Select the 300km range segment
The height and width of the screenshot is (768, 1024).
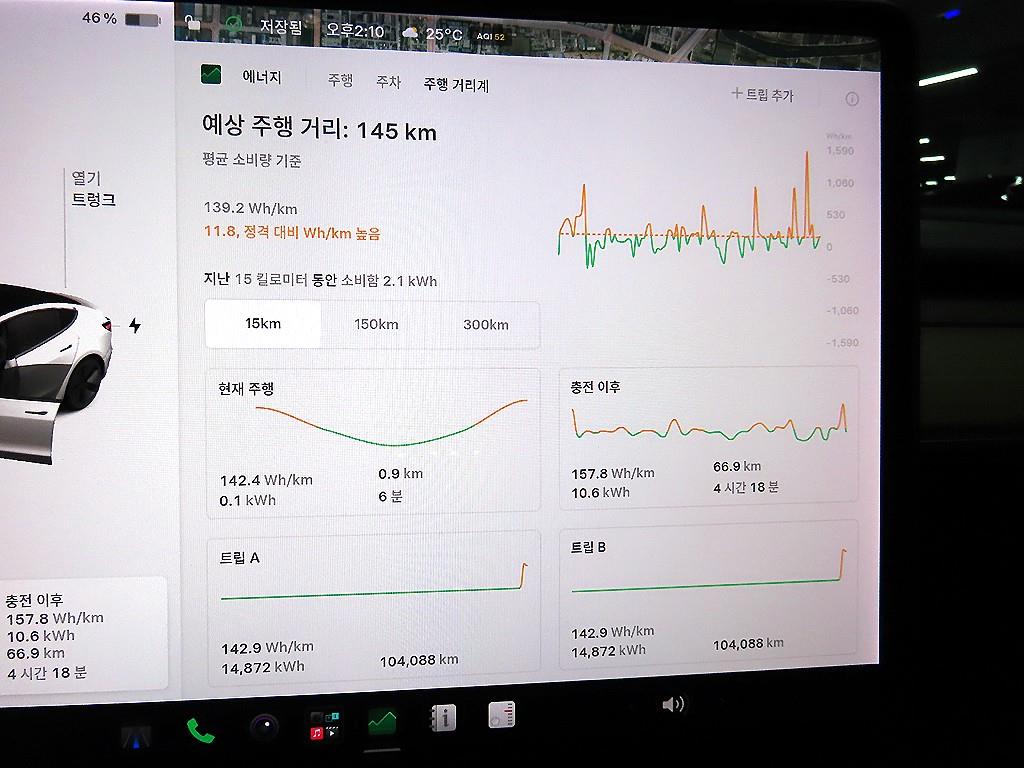coord(485,325)
